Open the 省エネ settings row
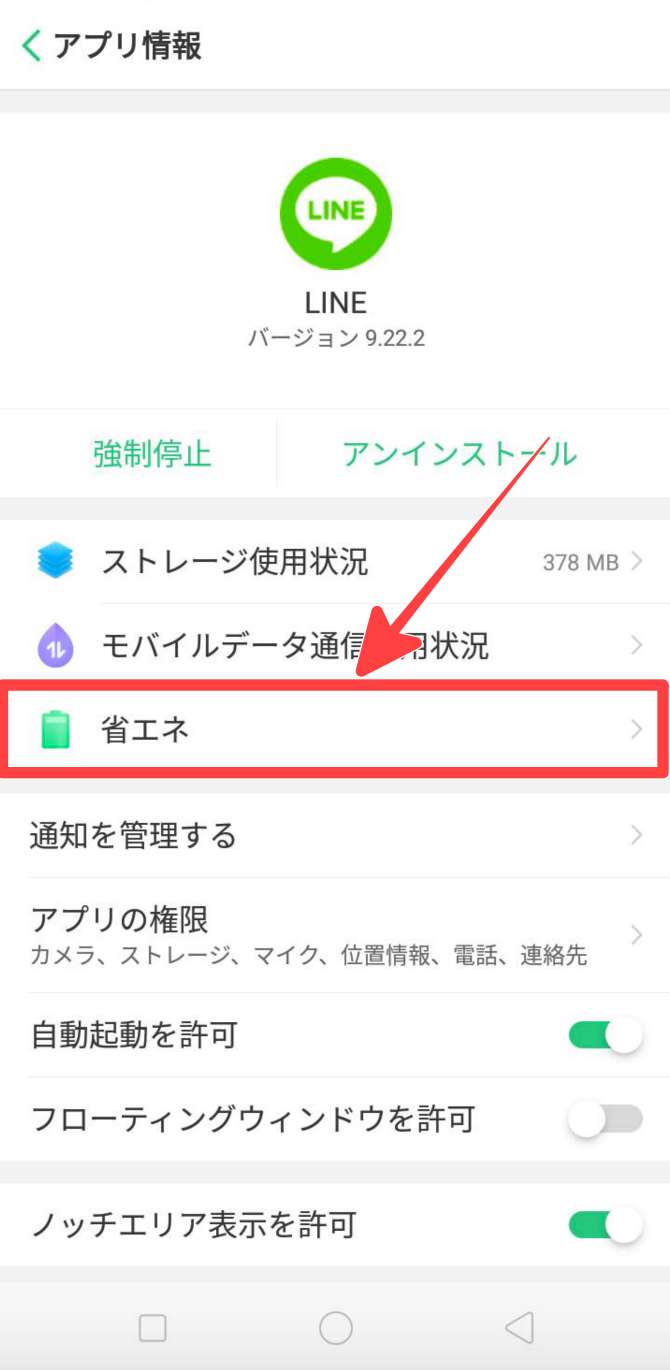Image resolution: width=670 pixels, height=1370 pixels. pyautogui.click(x=335, y=730)
